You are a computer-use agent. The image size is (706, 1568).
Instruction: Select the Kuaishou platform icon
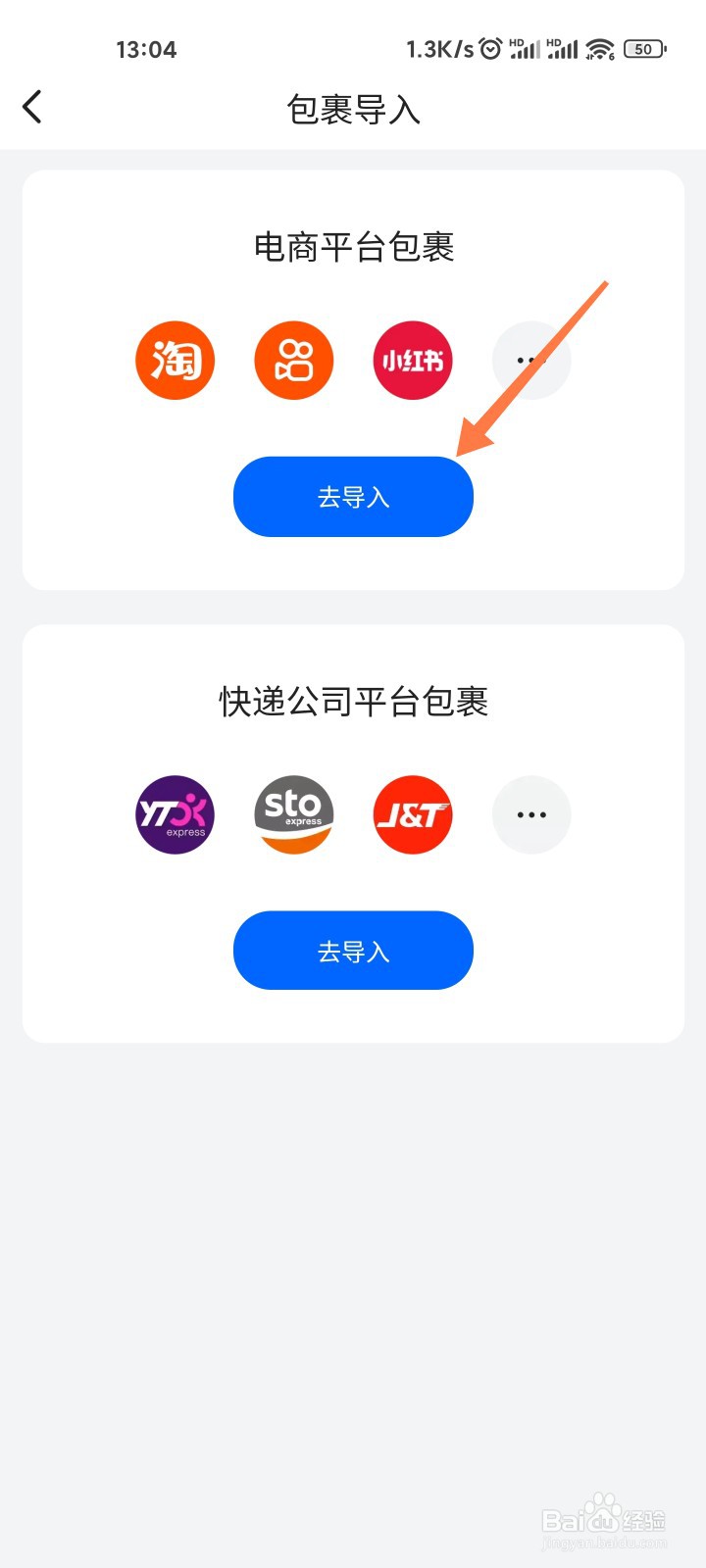pos(294,361)
